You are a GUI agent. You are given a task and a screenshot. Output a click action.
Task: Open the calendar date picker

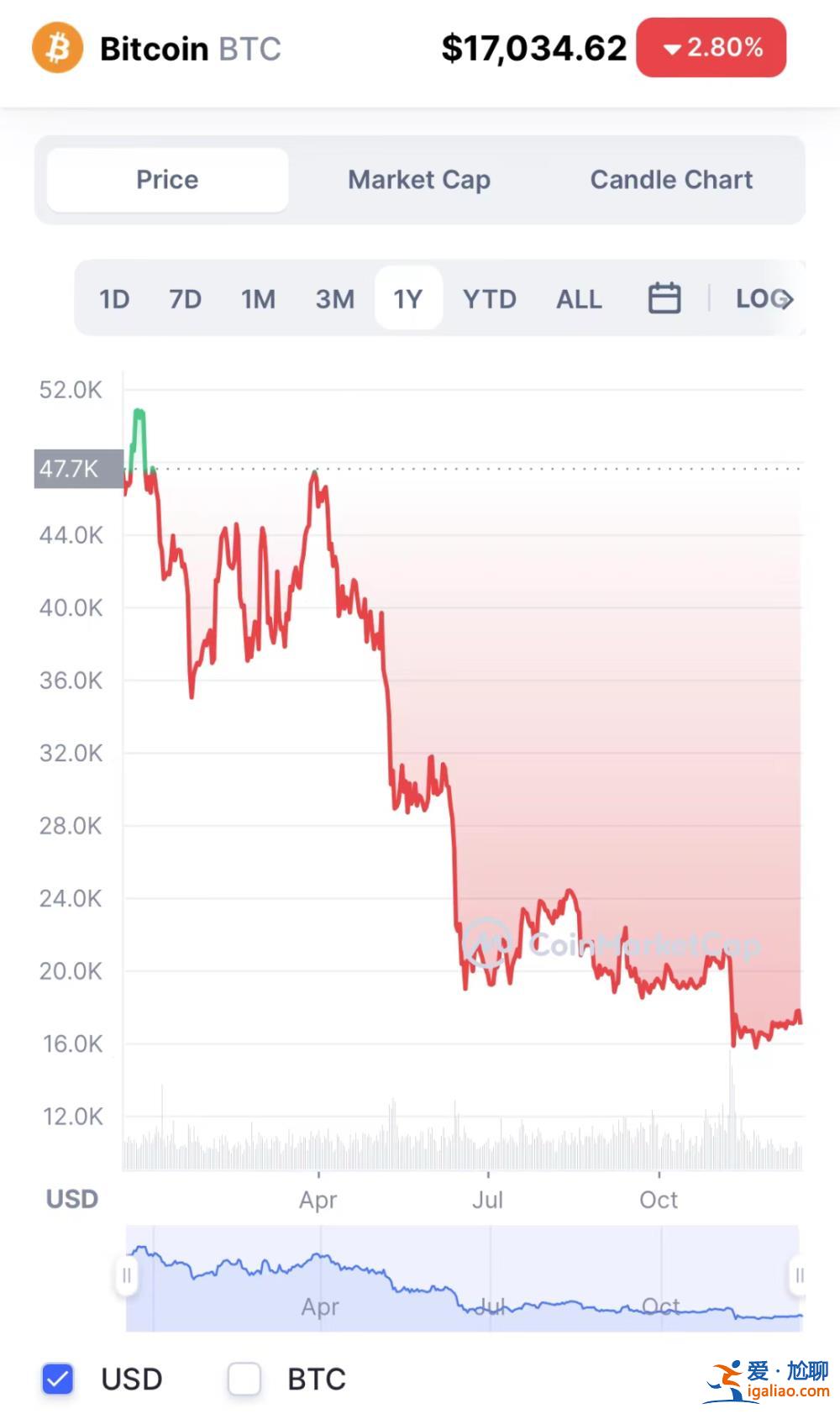664,298
